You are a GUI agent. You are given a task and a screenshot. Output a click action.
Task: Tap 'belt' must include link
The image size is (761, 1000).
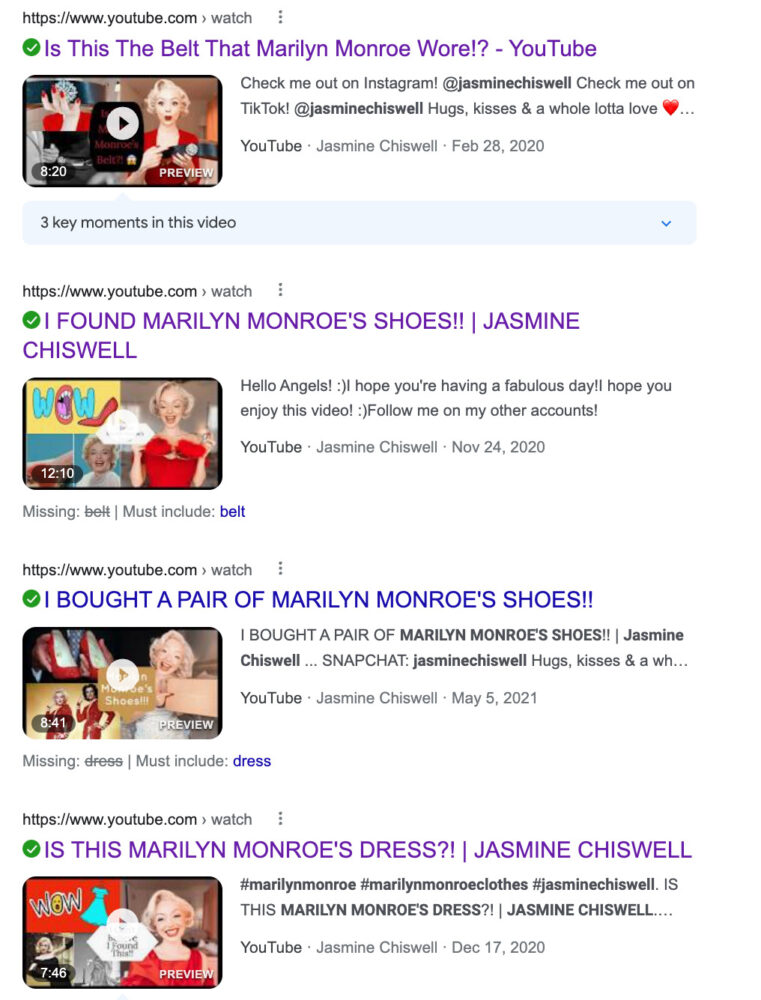232,512
